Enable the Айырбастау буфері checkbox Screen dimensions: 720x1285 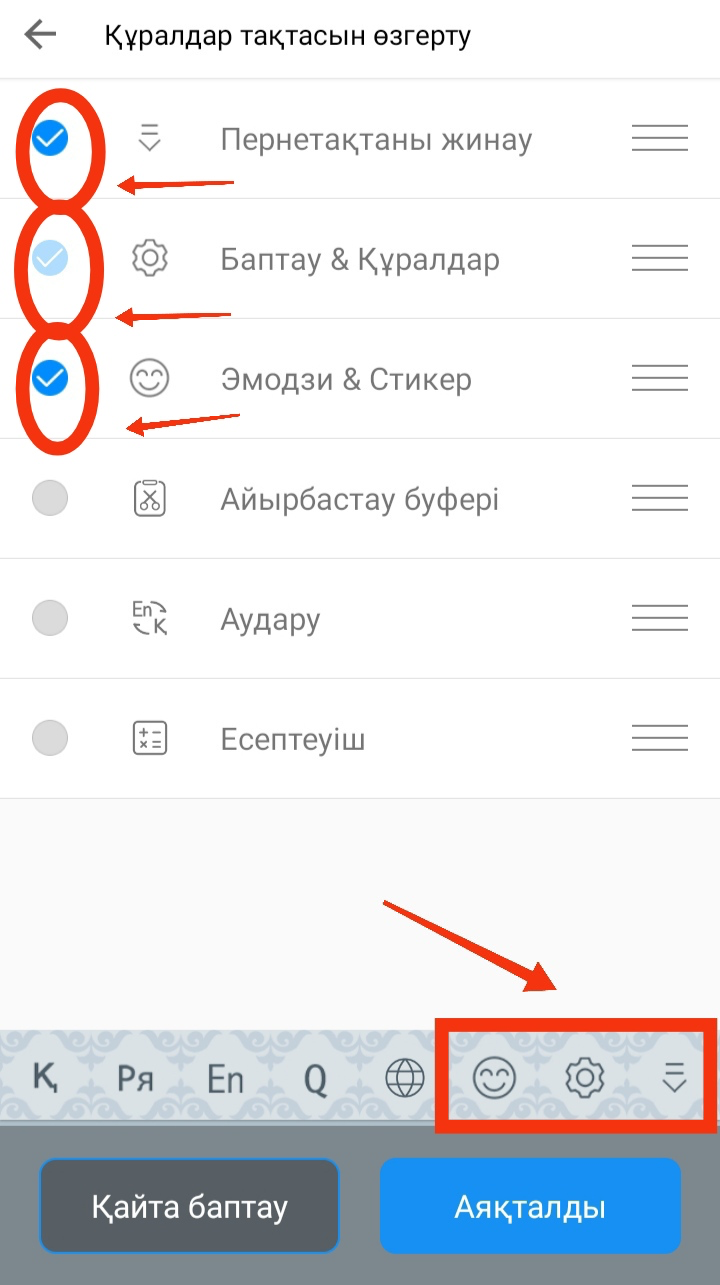point(50,498)
